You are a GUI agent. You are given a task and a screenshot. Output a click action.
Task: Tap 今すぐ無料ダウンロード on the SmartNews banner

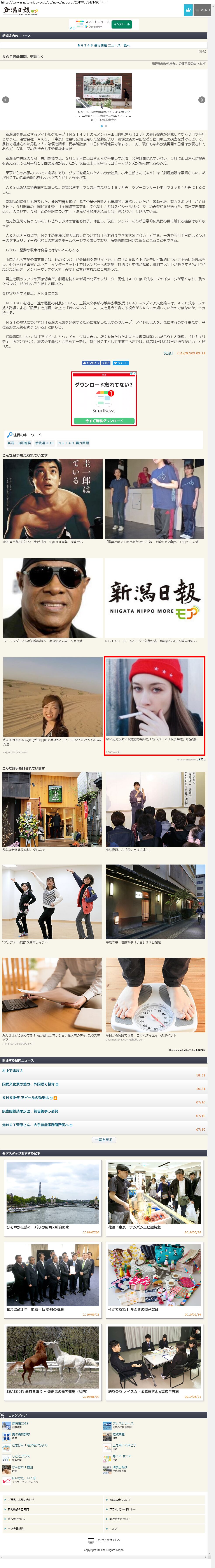tap(104, 420)
